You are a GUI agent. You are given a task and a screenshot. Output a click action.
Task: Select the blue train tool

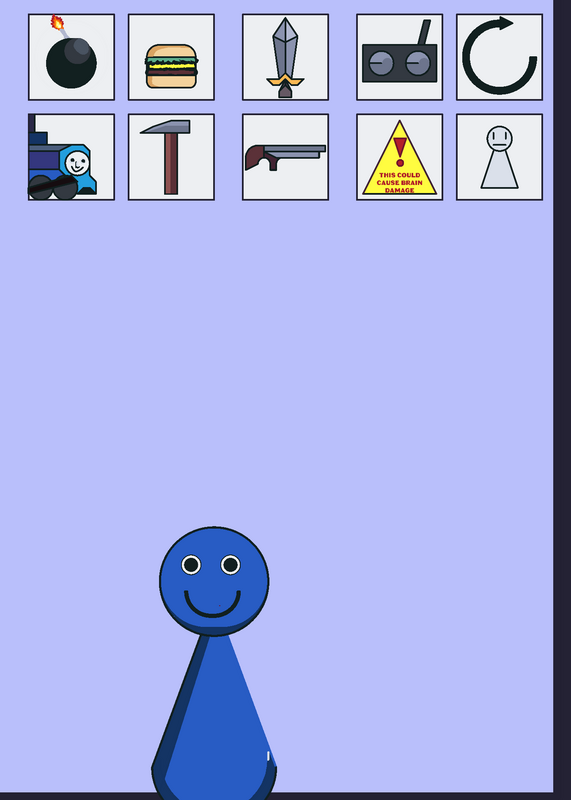point(71,157)
